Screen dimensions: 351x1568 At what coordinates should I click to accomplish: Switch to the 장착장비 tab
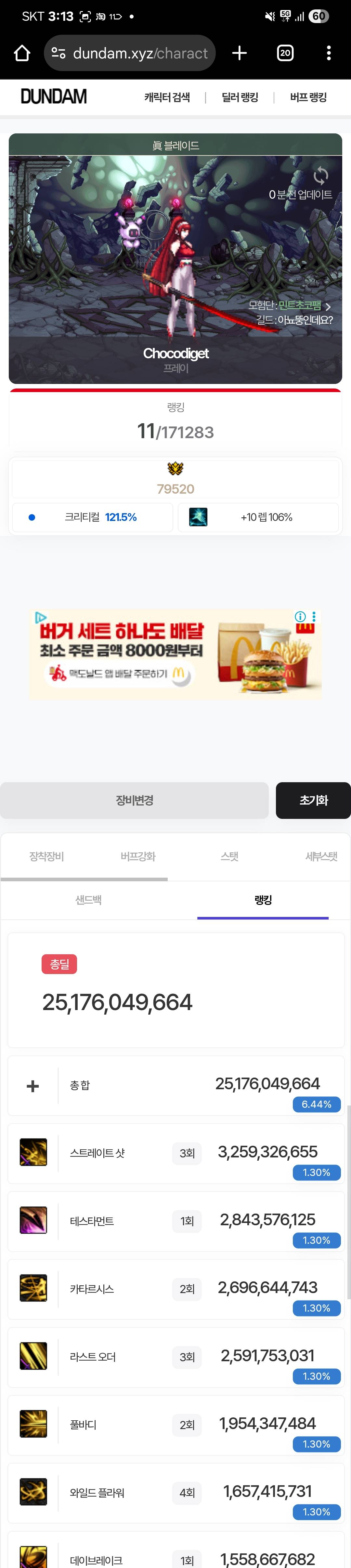46,857
